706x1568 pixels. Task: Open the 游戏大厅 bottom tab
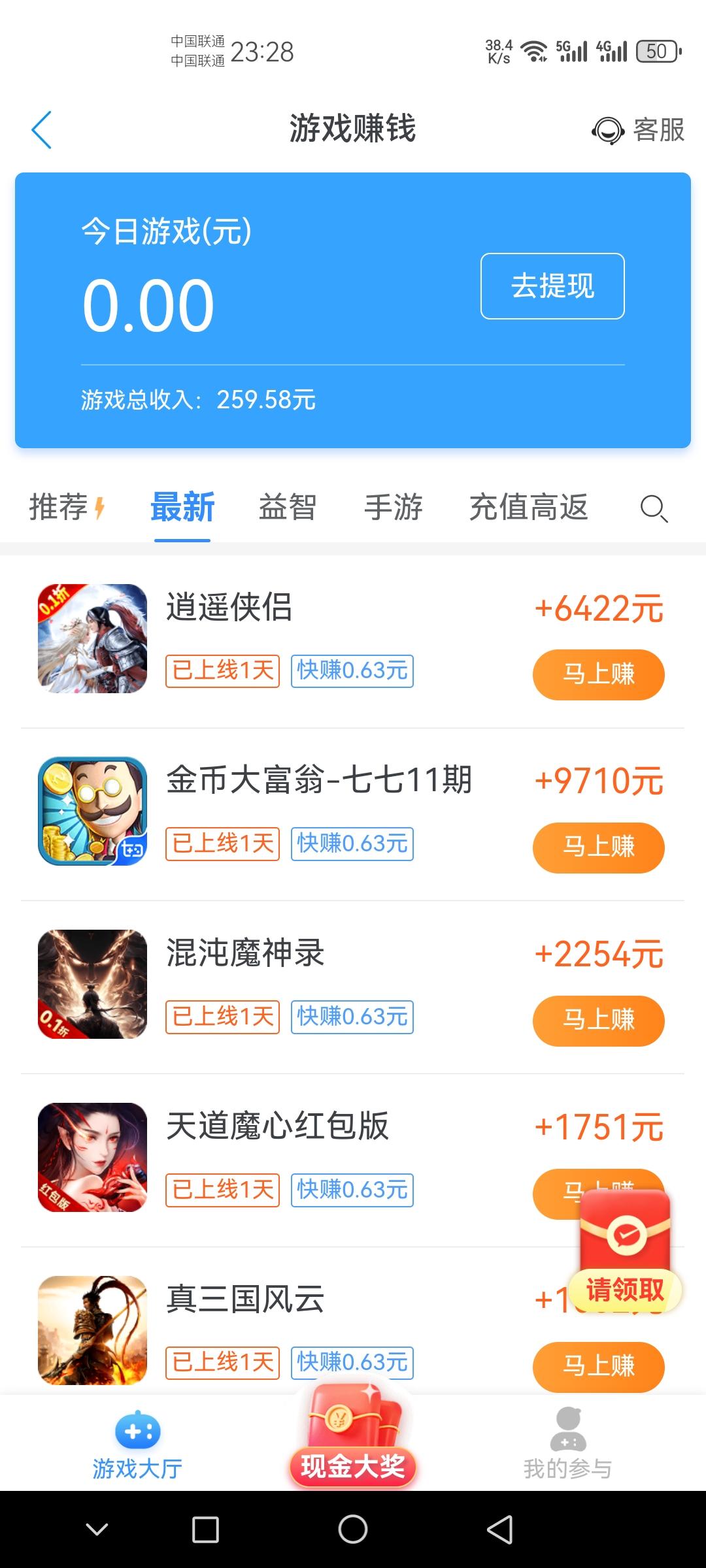pos(137,1445)
